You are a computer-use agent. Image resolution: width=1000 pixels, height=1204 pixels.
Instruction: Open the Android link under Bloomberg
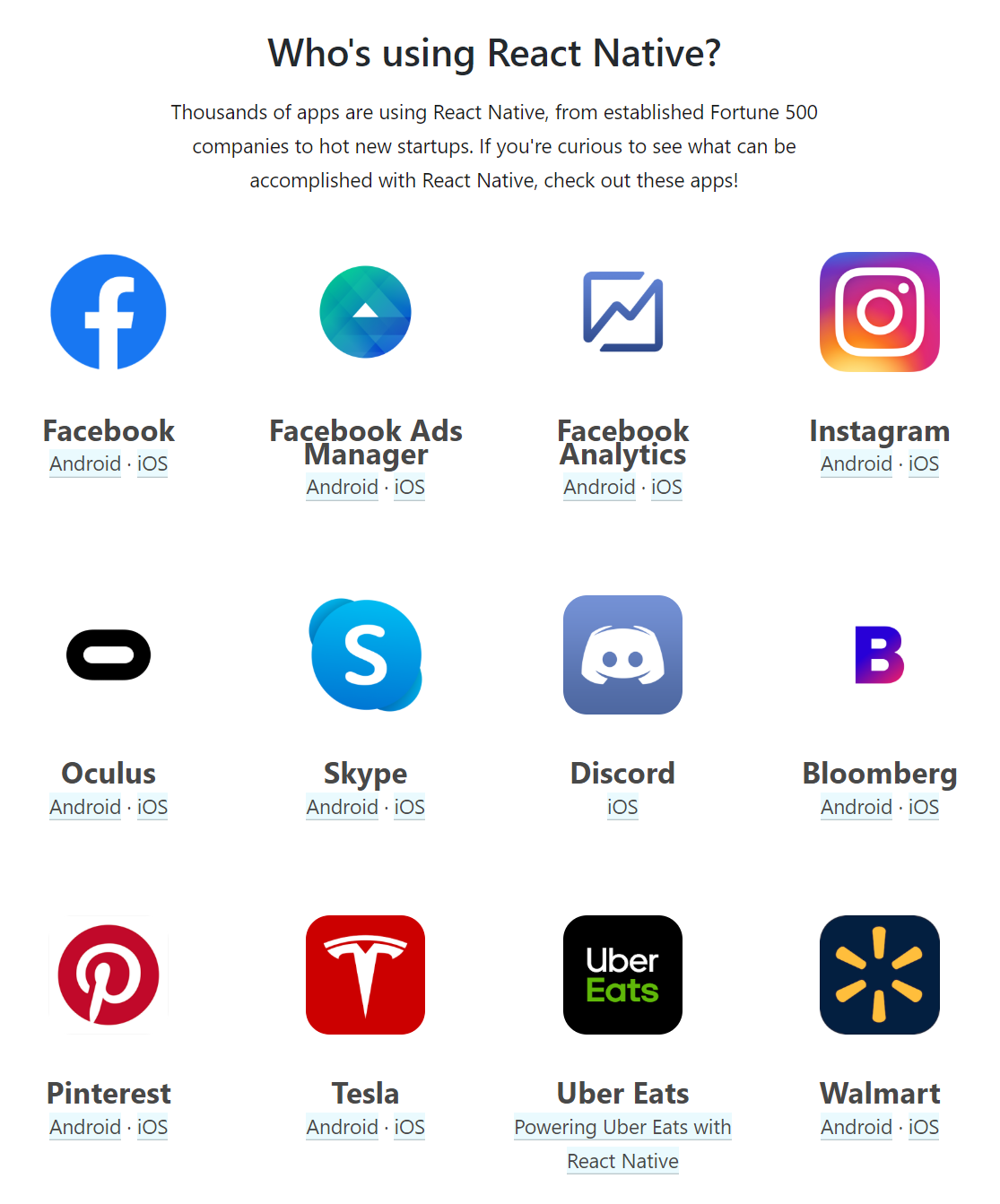pyautogui.click(x=857, y=807)
